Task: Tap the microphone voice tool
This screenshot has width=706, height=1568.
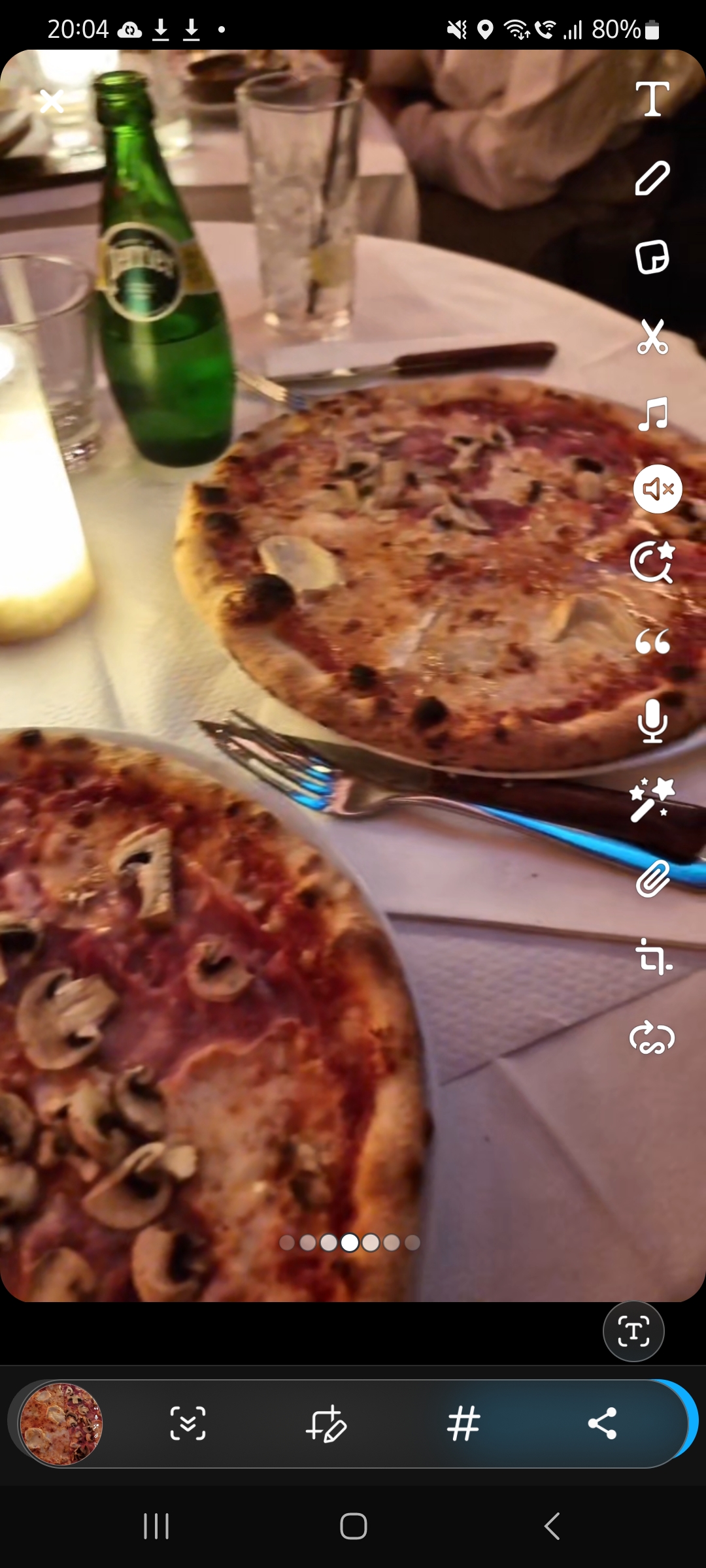Action: [652, 721]
